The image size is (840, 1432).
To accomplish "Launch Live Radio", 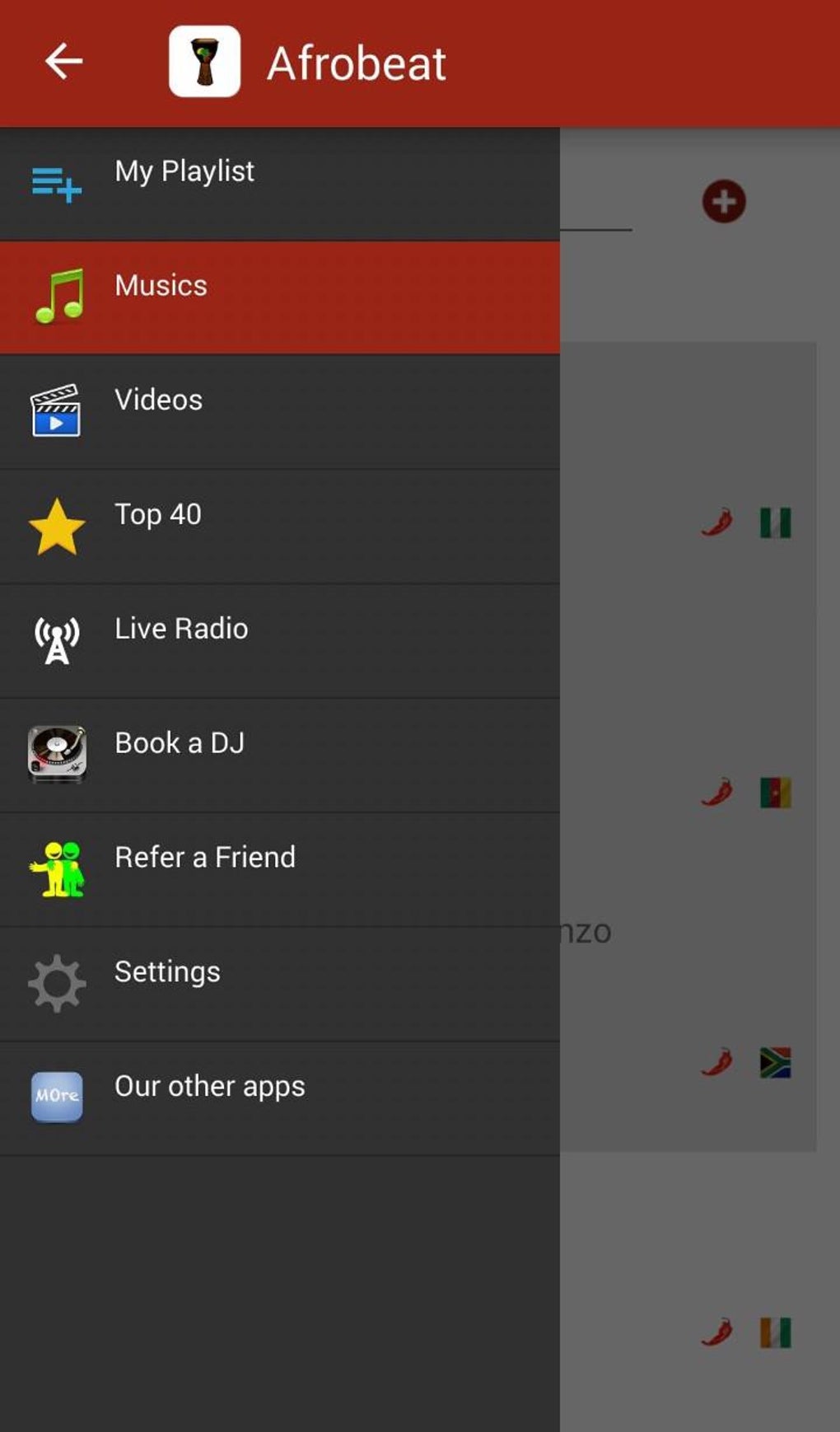I will point(181,630).
